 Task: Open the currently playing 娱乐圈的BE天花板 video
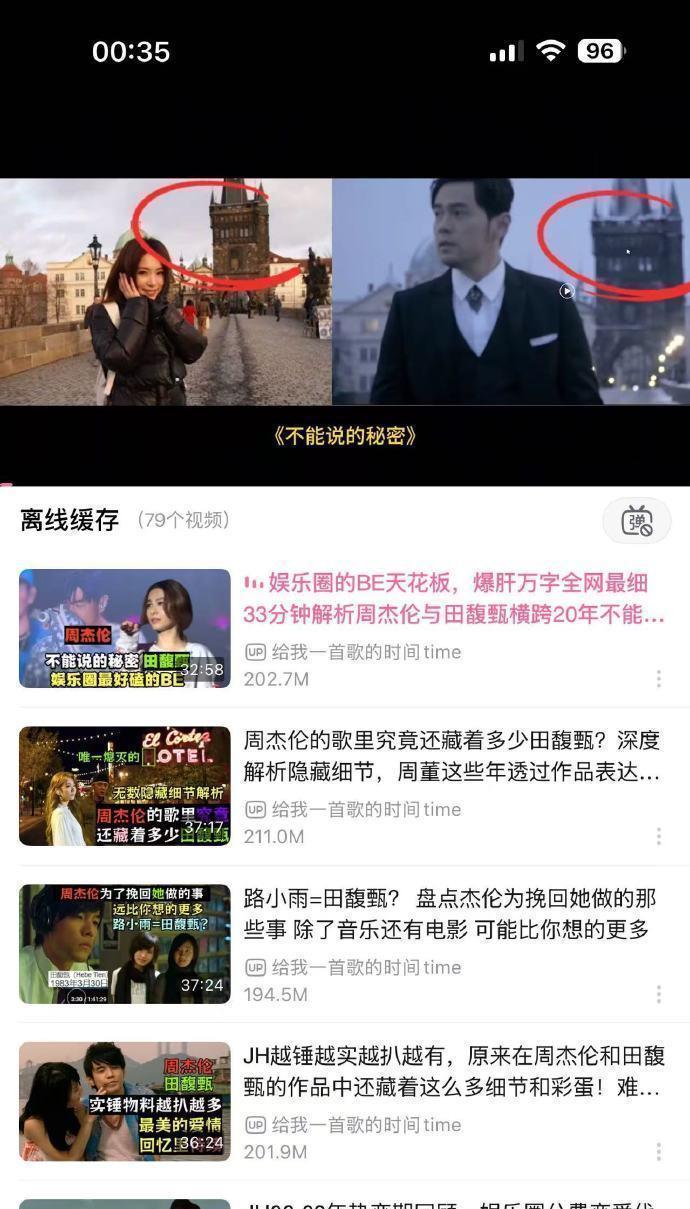tap(454, 598)
